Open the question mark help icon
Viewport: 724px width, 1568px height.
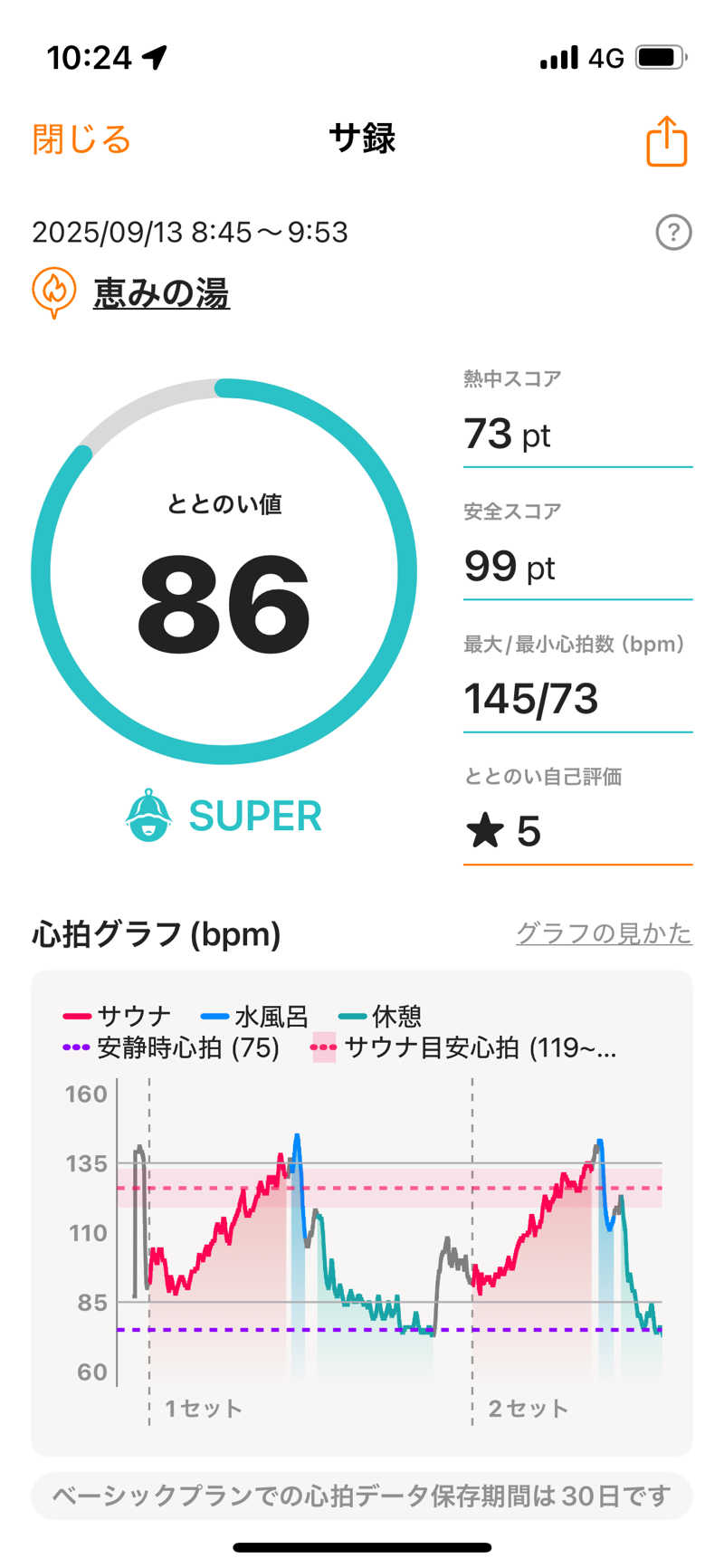click(x=673, y=233)
